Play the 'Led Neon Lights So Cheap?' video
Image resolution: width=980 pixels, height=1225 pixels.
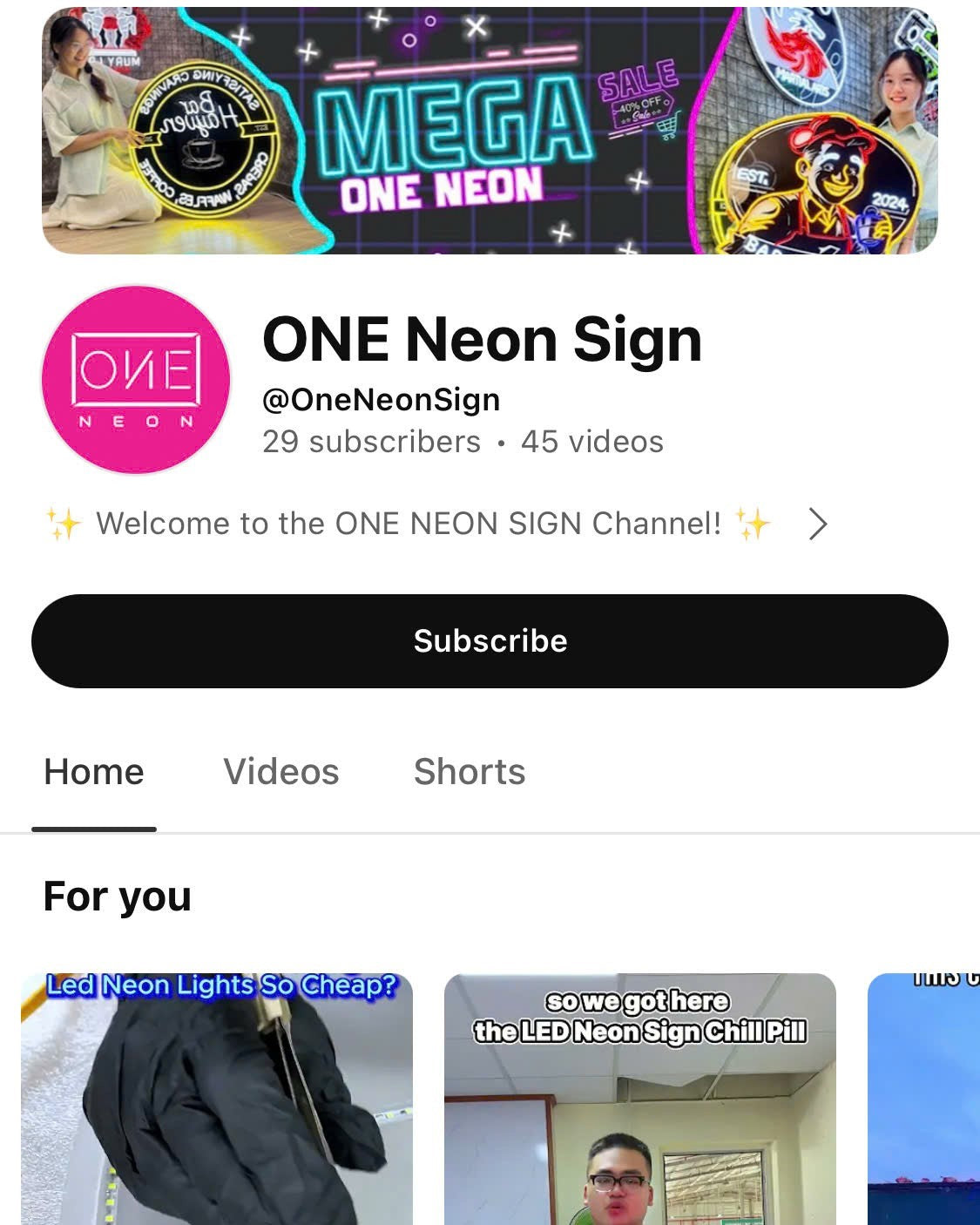[x=217, y=1100]
